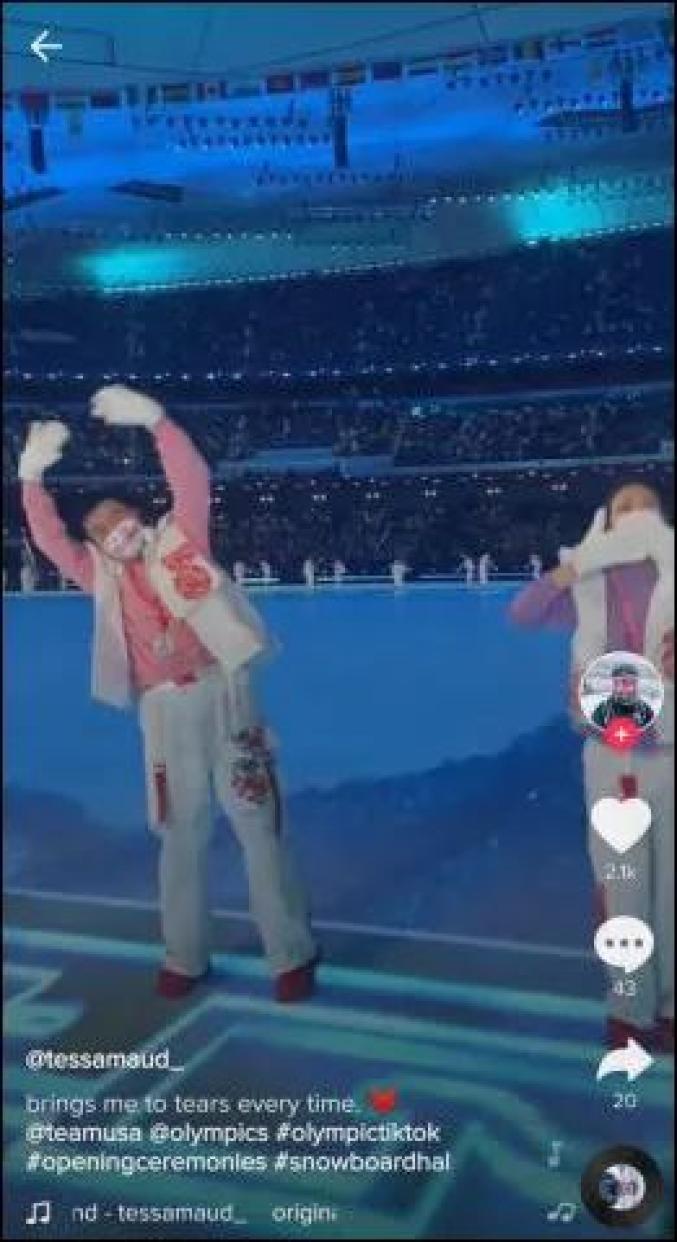Open the spinning sound disc
Viewport: 677px width, 1242px height.
coord(621,1186)
